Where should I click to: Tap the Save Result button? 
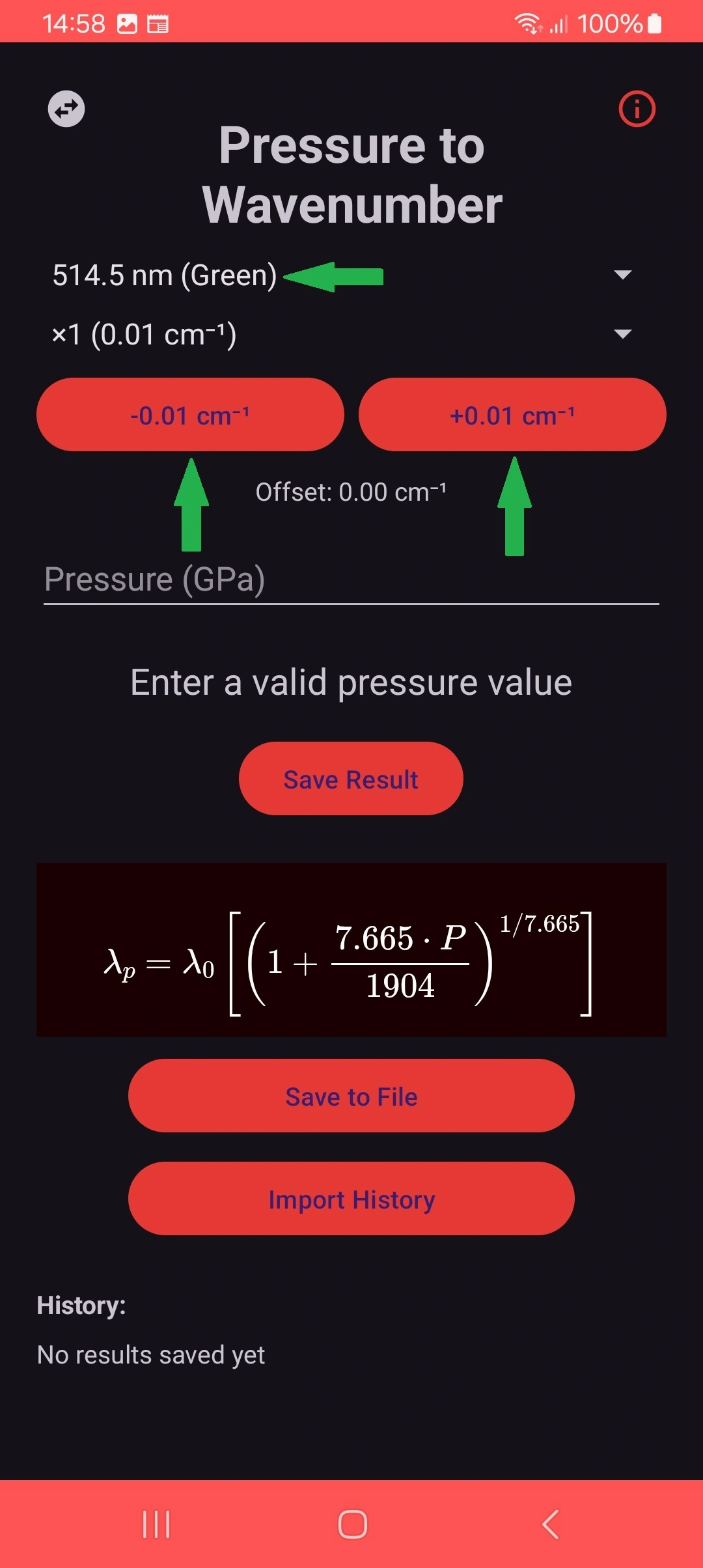click(351, 778)
